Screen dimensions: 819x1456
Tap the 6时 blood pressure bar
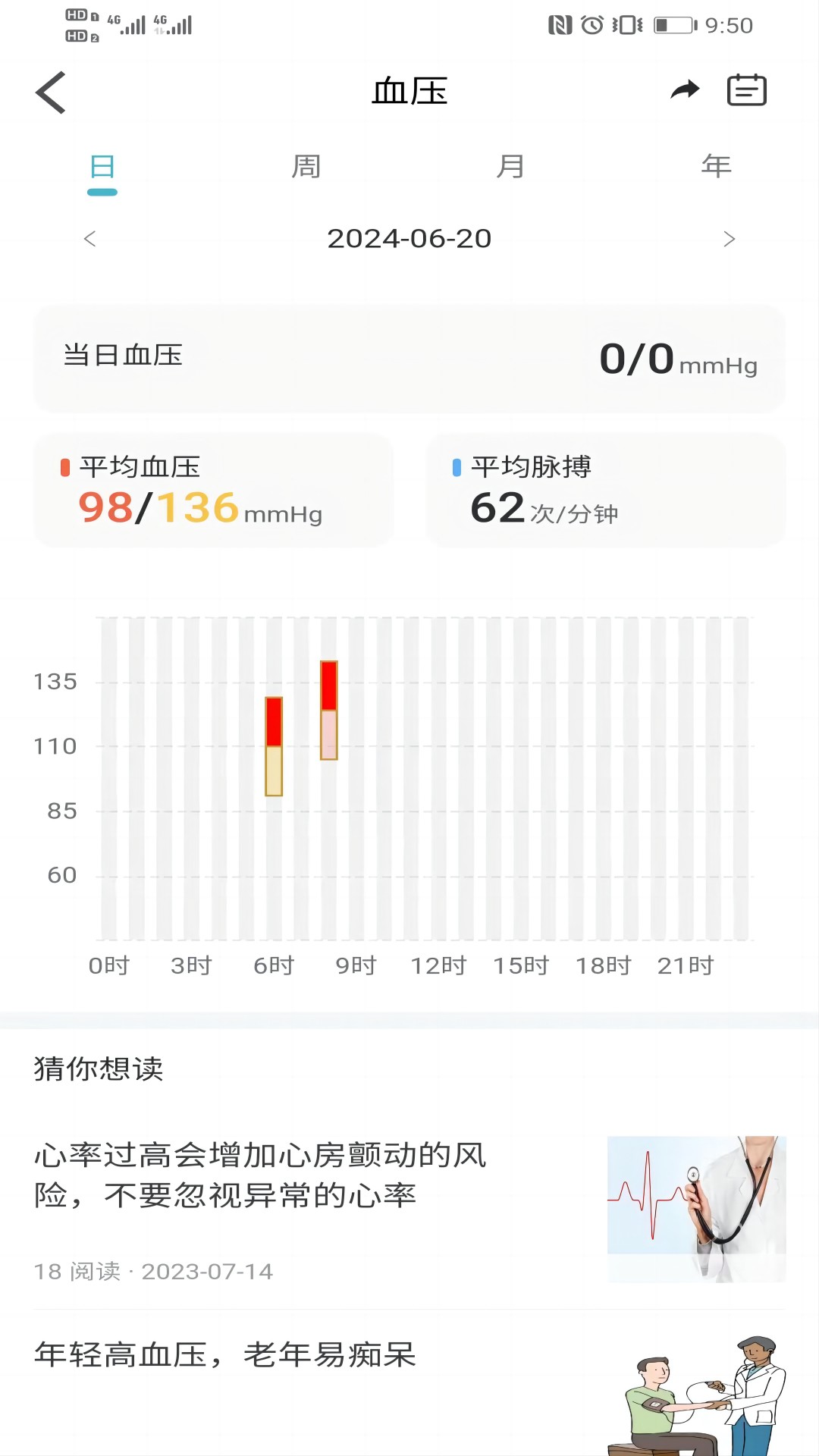click(273, 747)
